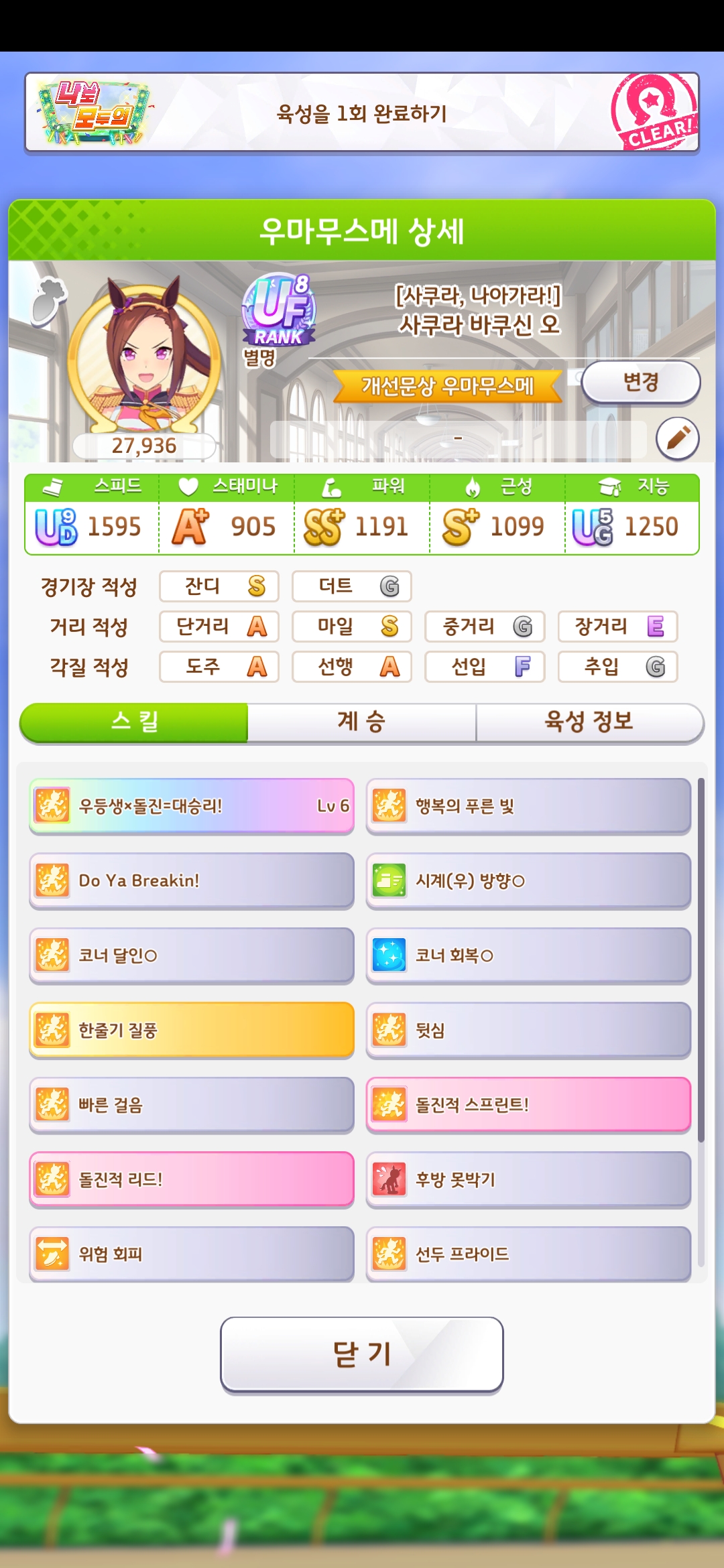Open the 행복의 푸른 빛 skill
Viewport: 724px width, 1568px height.
click(528, 806)
